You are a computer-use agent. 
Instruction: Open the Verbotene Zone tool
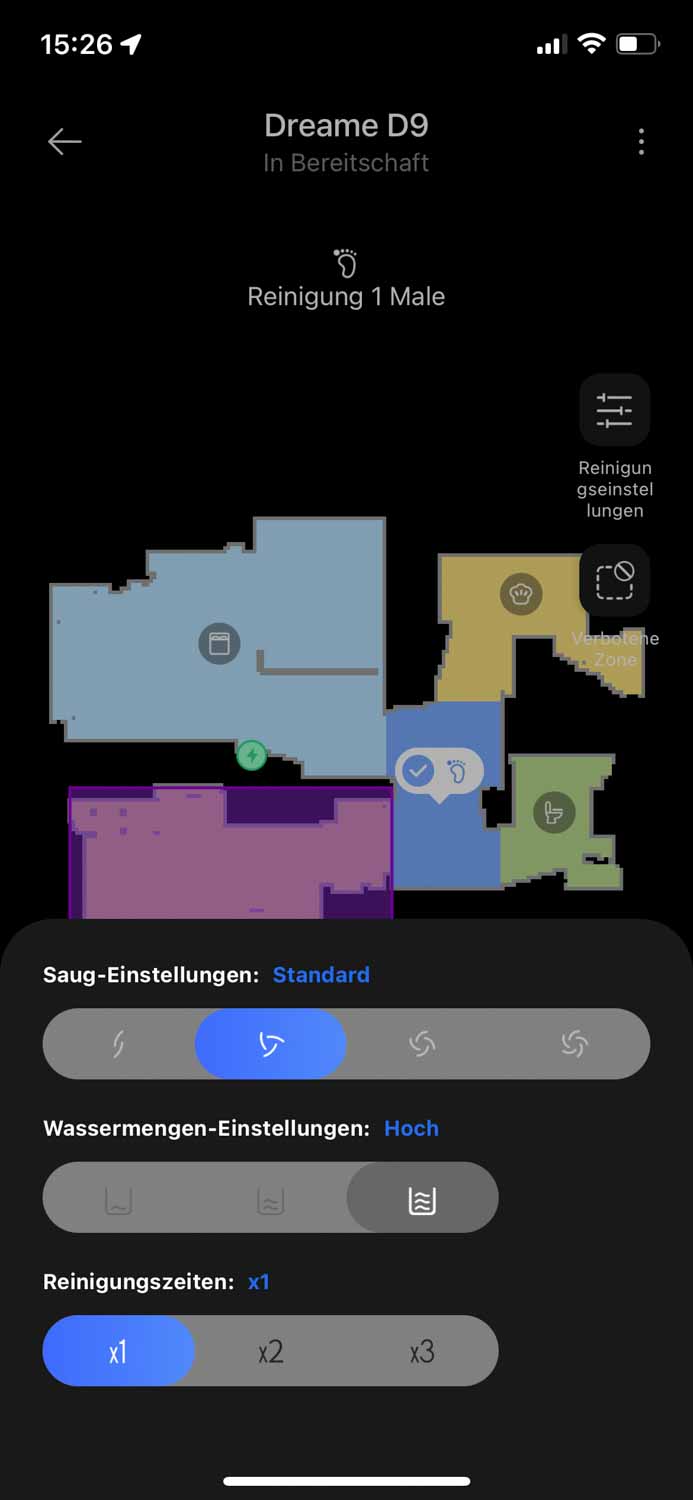(x=615, y=580)
